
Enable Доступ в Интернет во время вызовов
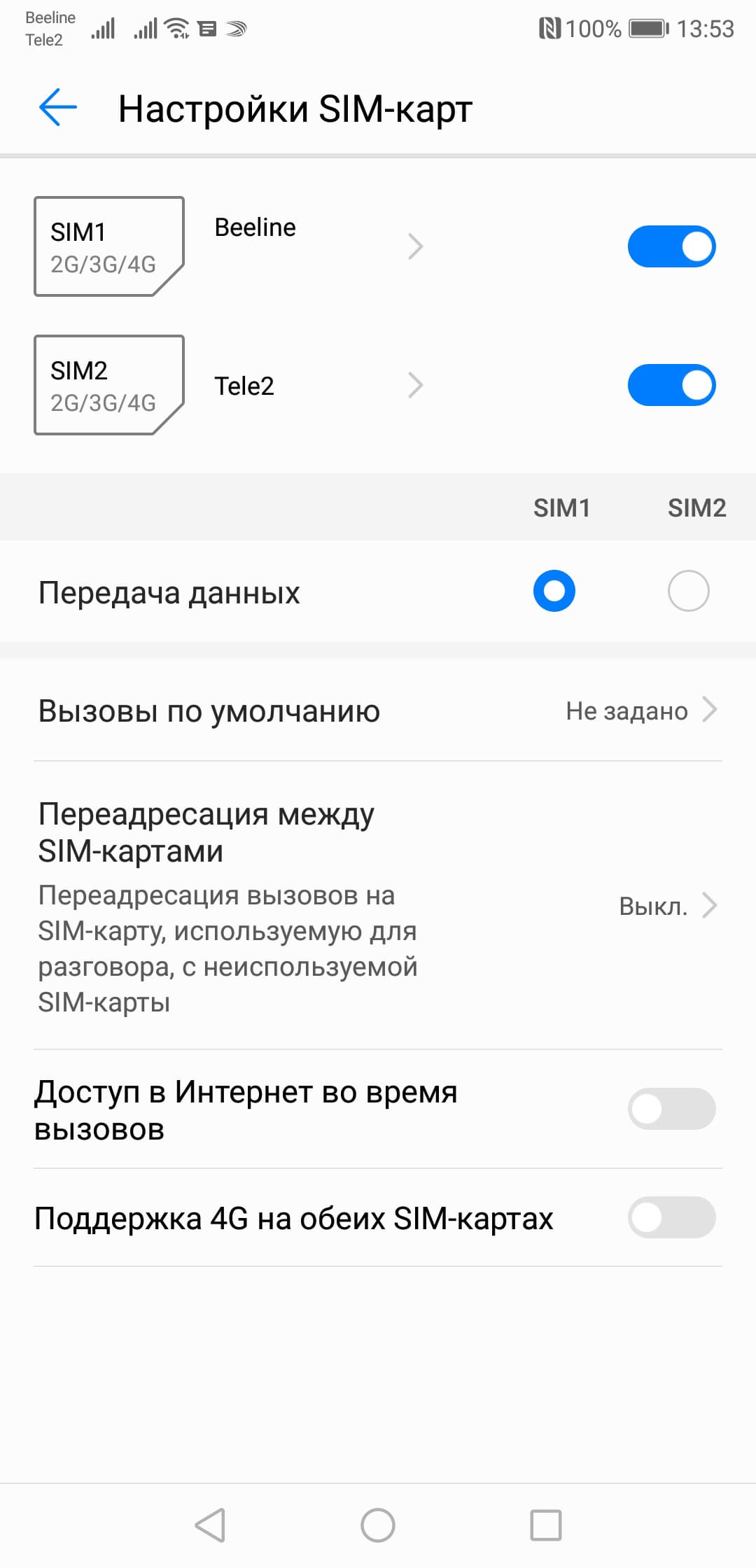point(671,1109)
